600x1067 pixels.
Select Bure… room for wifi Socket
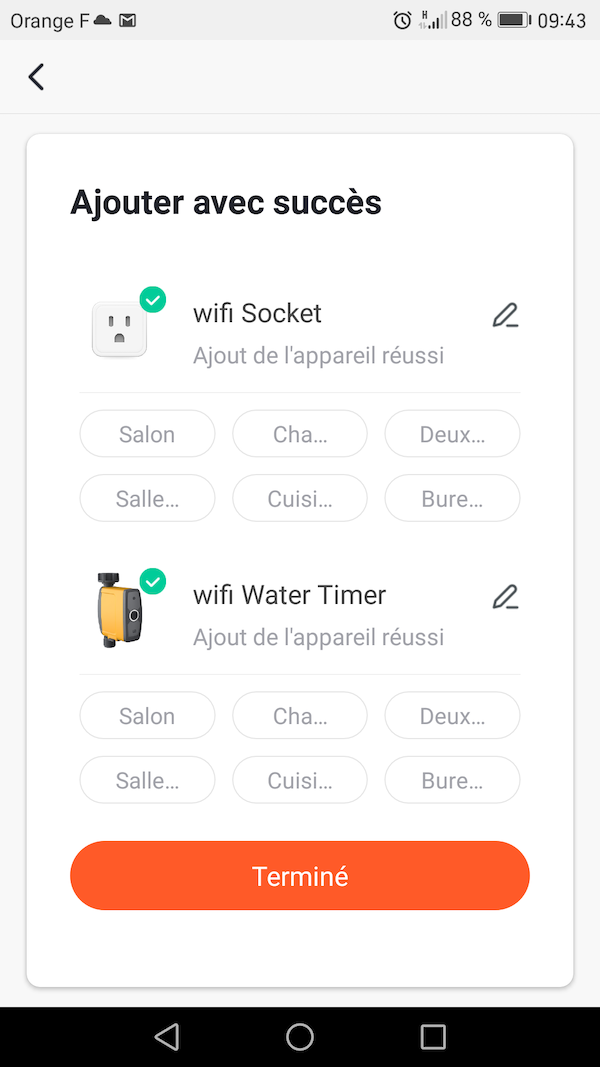tap(452, 498)
